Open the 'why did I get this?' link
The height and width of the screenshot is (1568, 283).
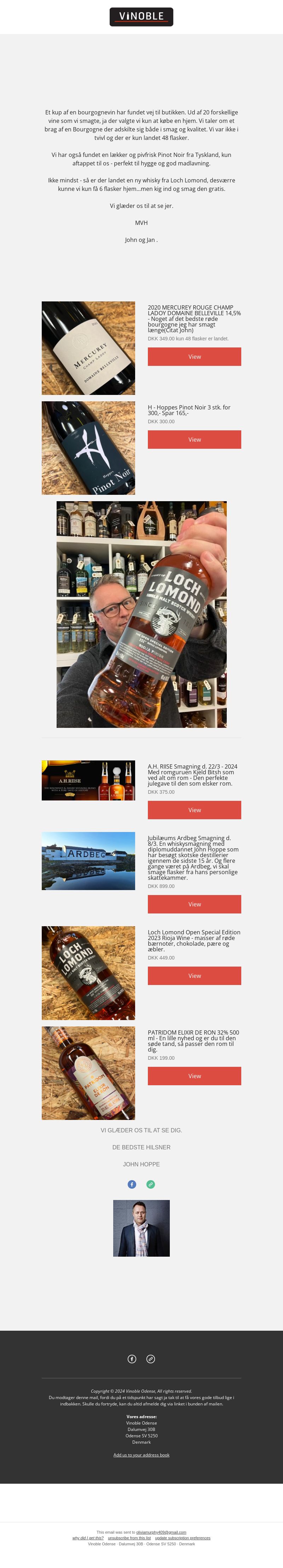[88, 1538]
